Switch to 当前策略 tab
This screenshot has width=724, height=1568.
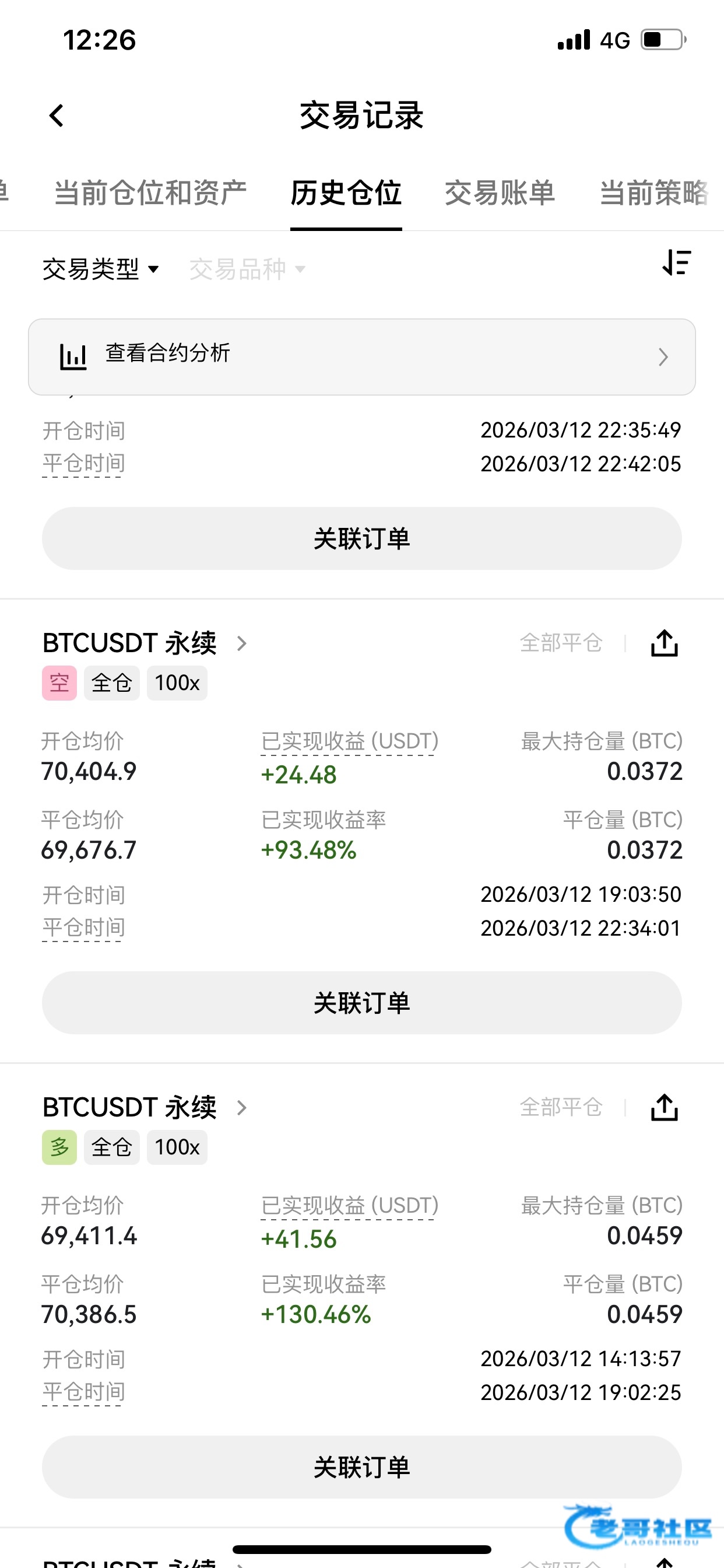653,193
